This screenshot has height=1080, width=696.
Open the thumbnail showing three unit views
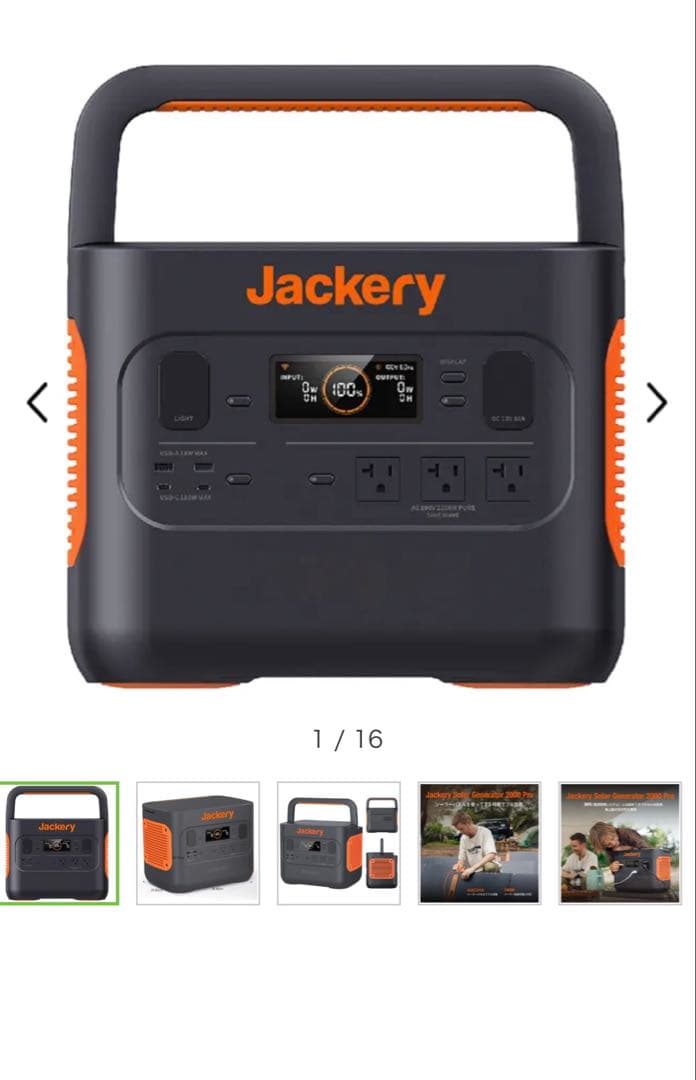[x=339, y=843]
